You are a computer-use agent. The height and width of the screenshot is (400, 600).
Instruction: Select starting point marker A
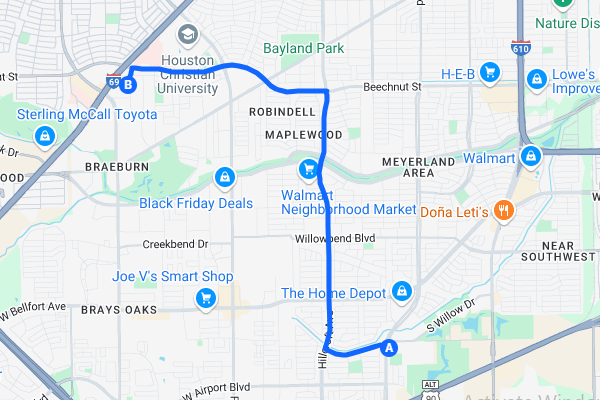click(388, 347)
